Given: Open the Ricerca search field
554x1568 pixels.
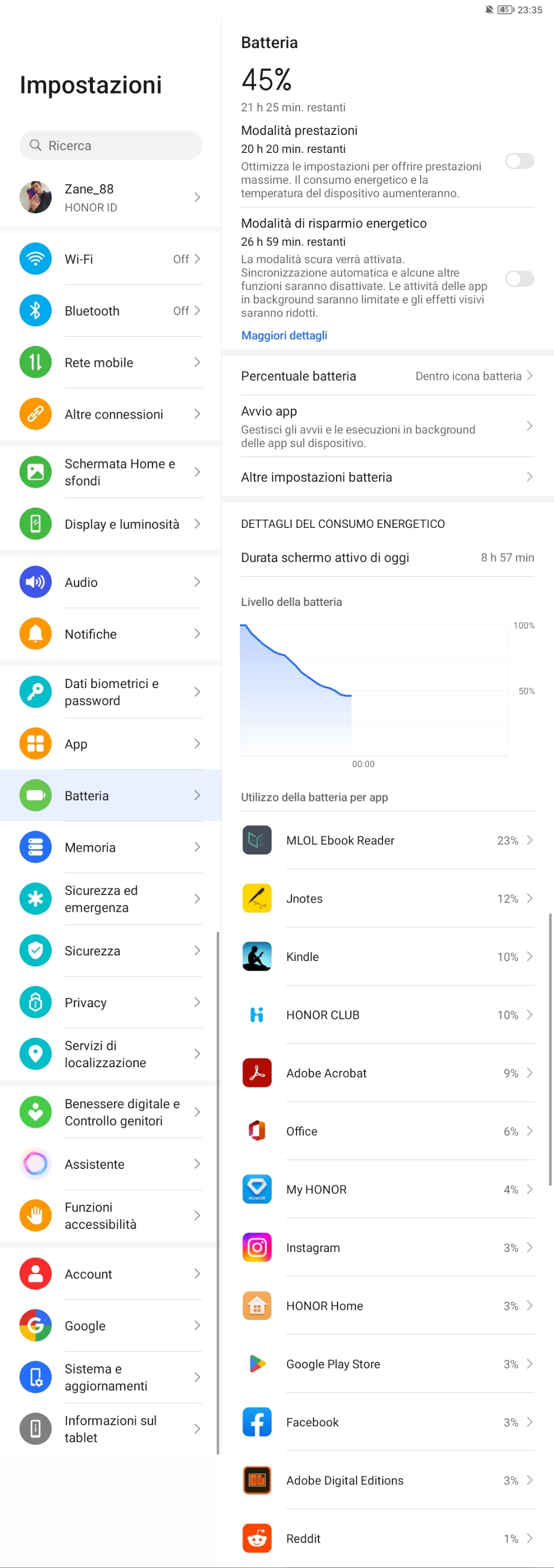Looking at the screenshot, I should click(111, 146).
